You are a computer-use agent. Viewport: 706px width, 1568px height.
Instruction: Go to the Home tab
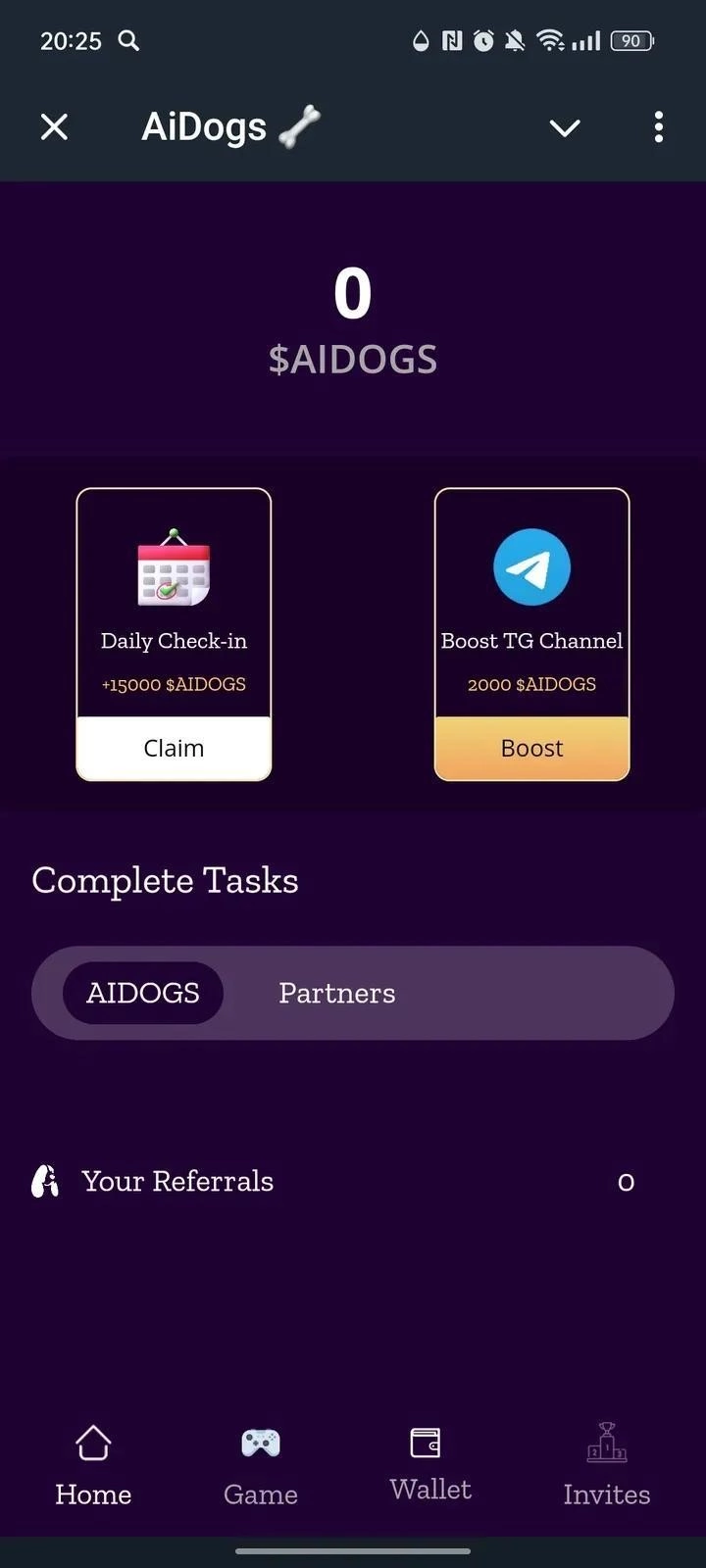click(93, 1466)
